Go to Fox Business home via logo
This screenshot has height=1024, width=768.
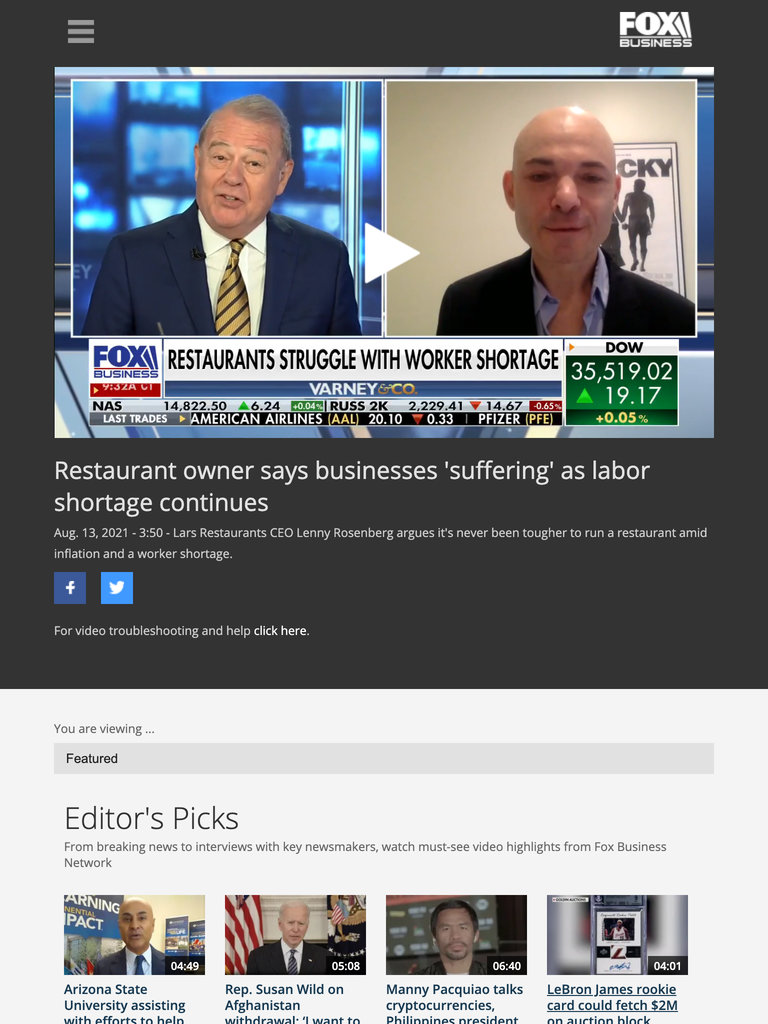click(x=655, y=29)
